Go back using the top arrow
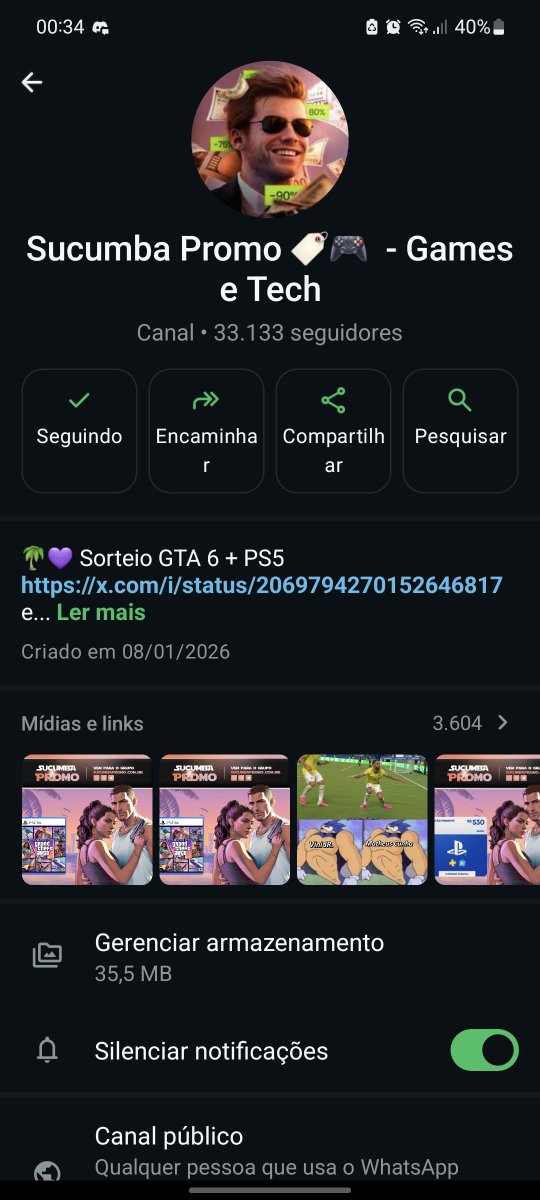The image size is (540, 1200). coord(32,82)
